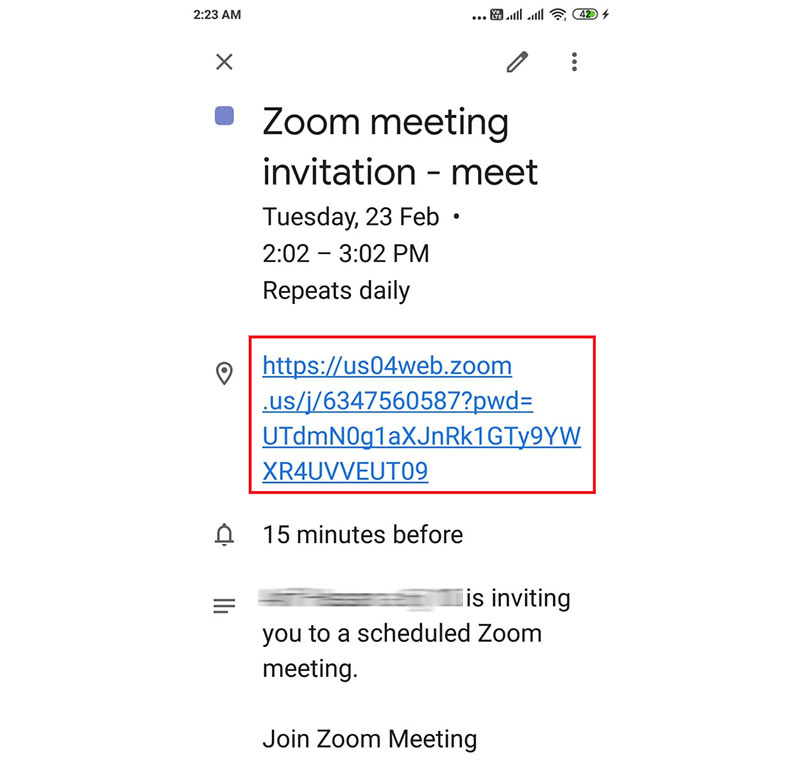Image resolution: width=800 pixels, height=760 pixels.
Task: Close the event details screen
Action: pyautogui.click(x=224, y=62)
